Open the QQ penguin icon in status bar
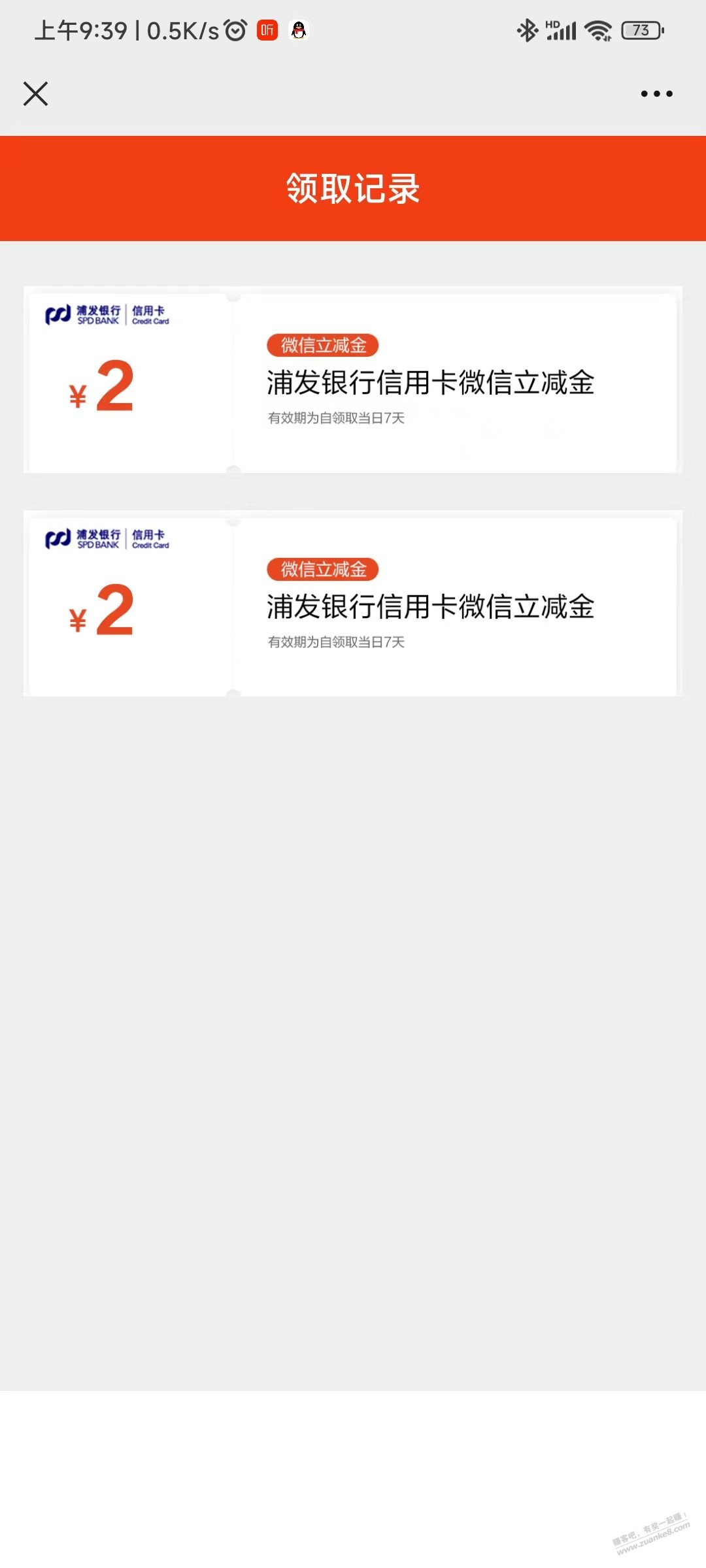The image size is (706, 1568). [x=297, y=30]
